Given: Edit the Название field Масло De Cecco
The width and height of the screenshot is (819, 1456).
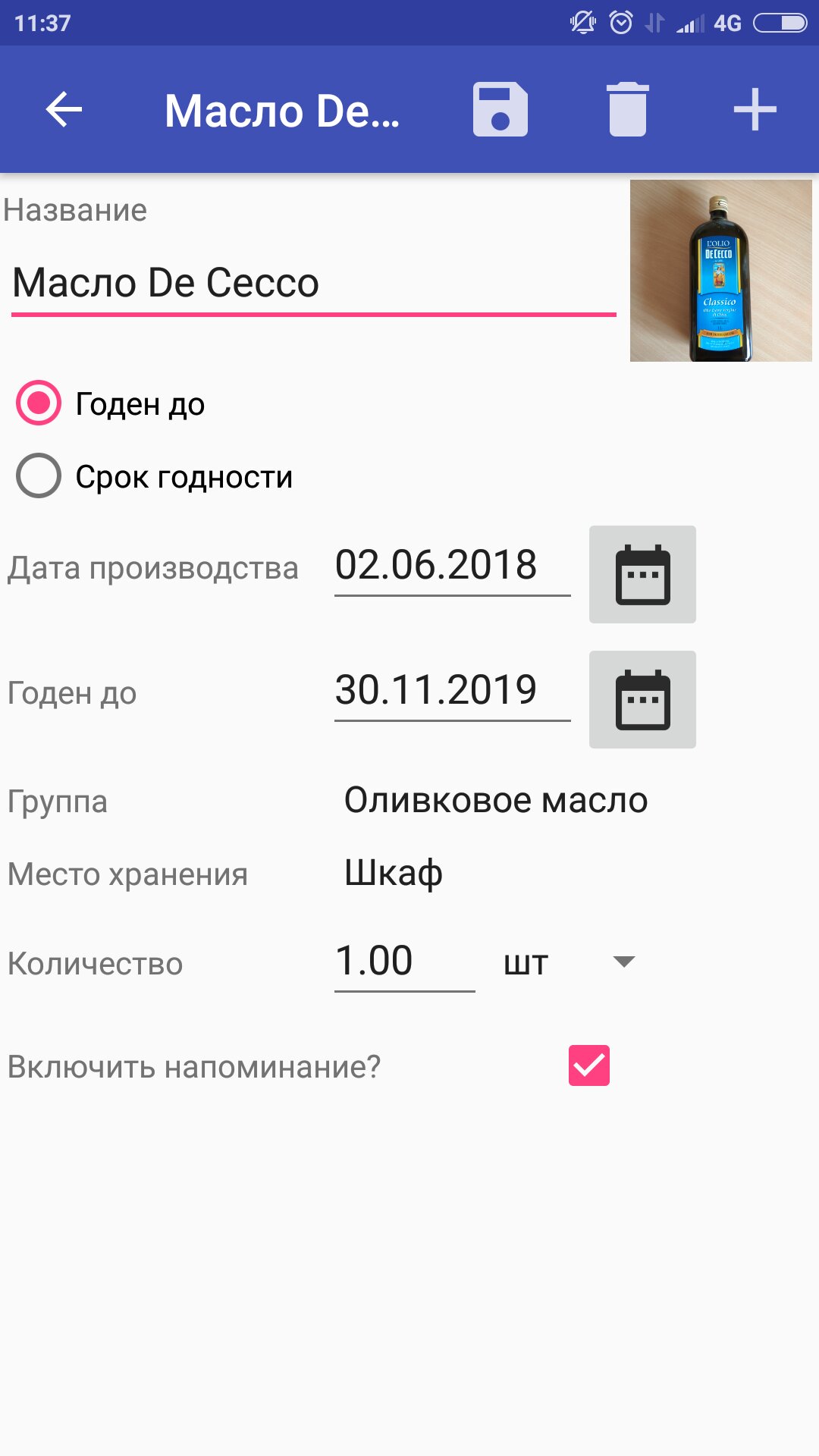Looking at the screenshot, I should 313,283.
